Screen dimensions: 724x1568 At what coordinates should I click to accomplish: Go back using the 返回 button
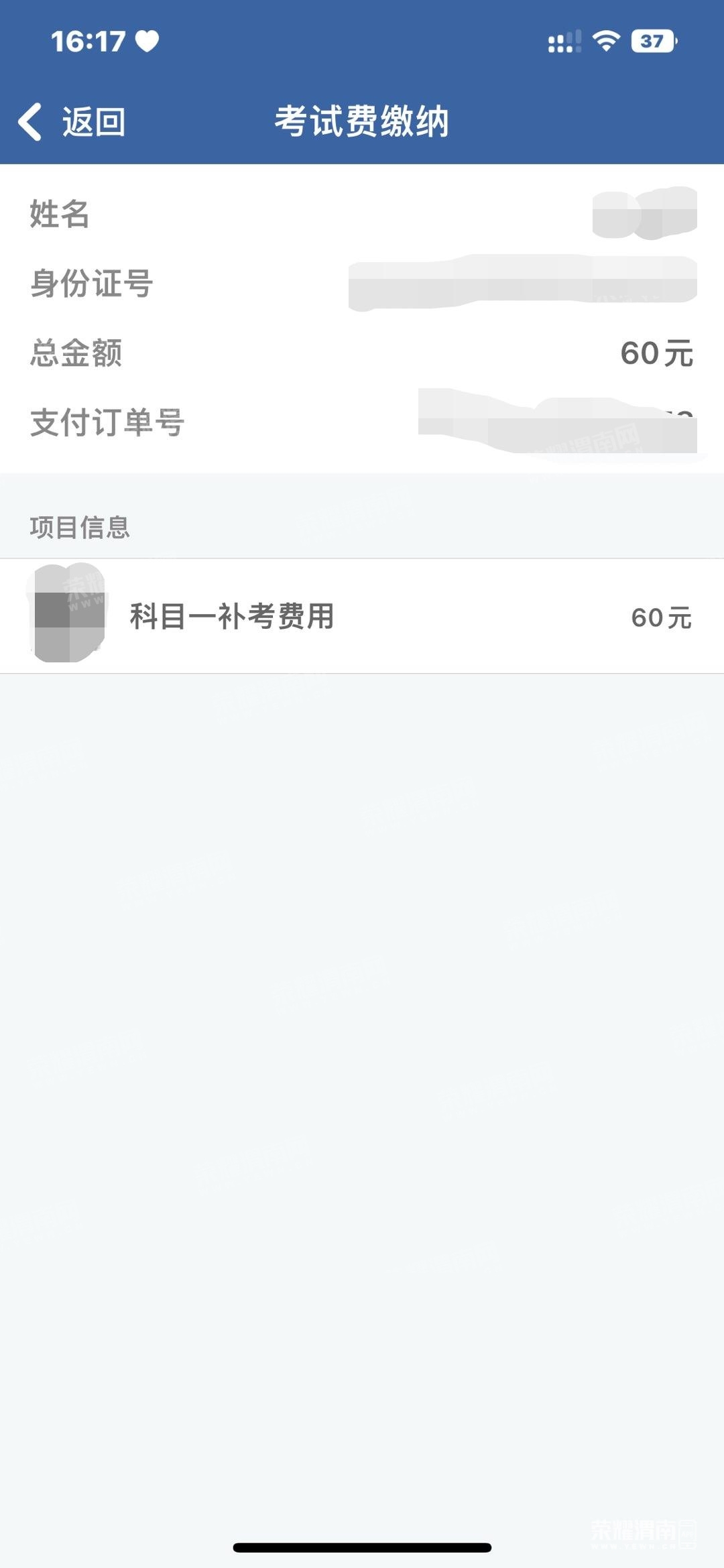click(72, 122)
